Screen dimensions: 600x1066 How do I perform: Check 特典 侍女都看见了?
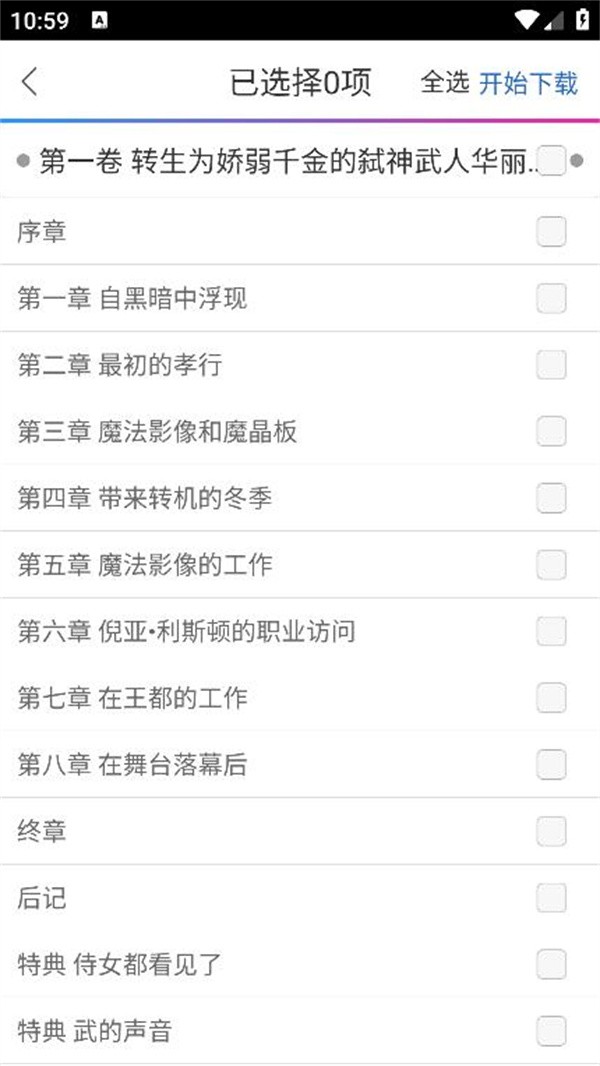[x=551, y=965]
